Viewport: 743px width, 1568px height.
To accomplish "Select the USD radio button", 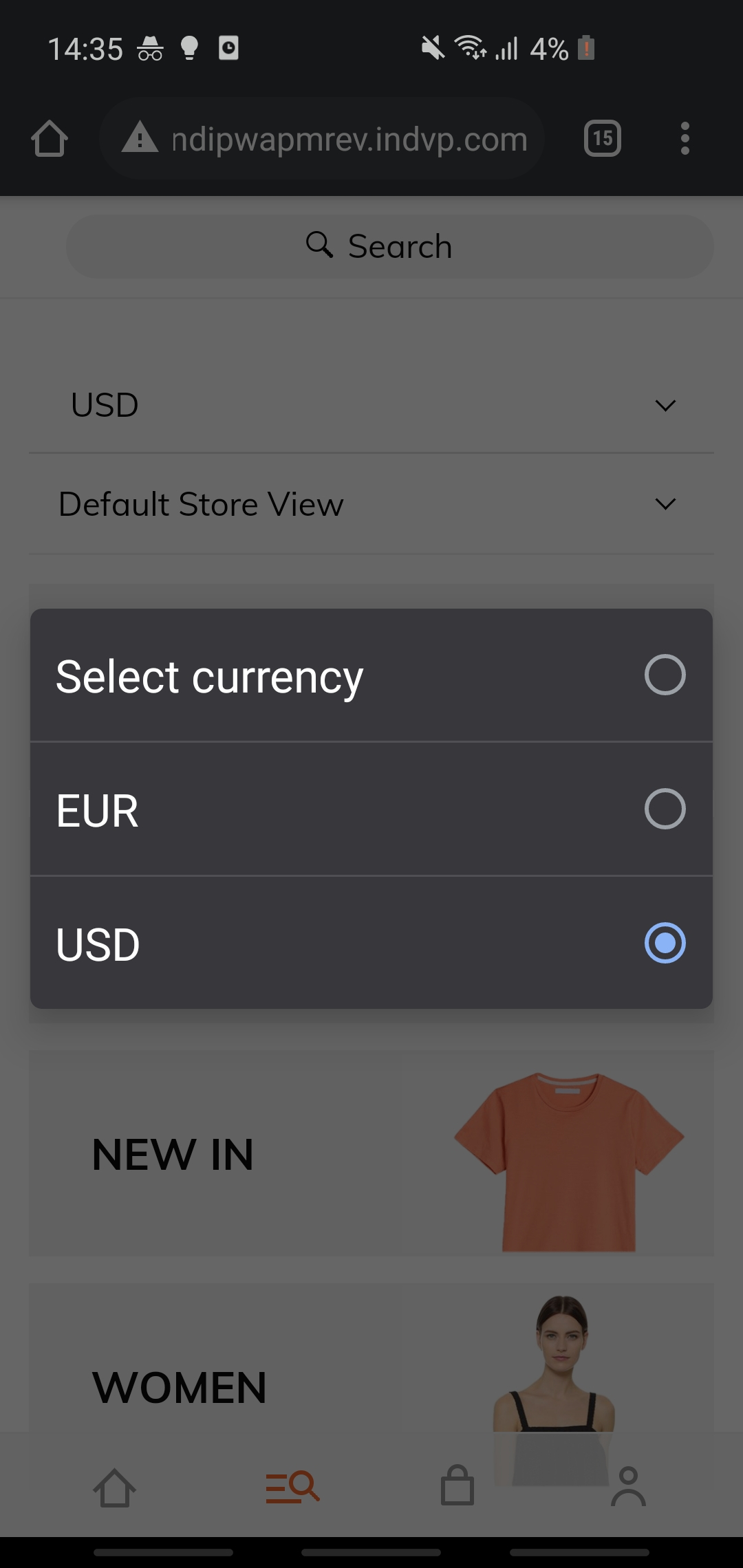I will [665, 943].
